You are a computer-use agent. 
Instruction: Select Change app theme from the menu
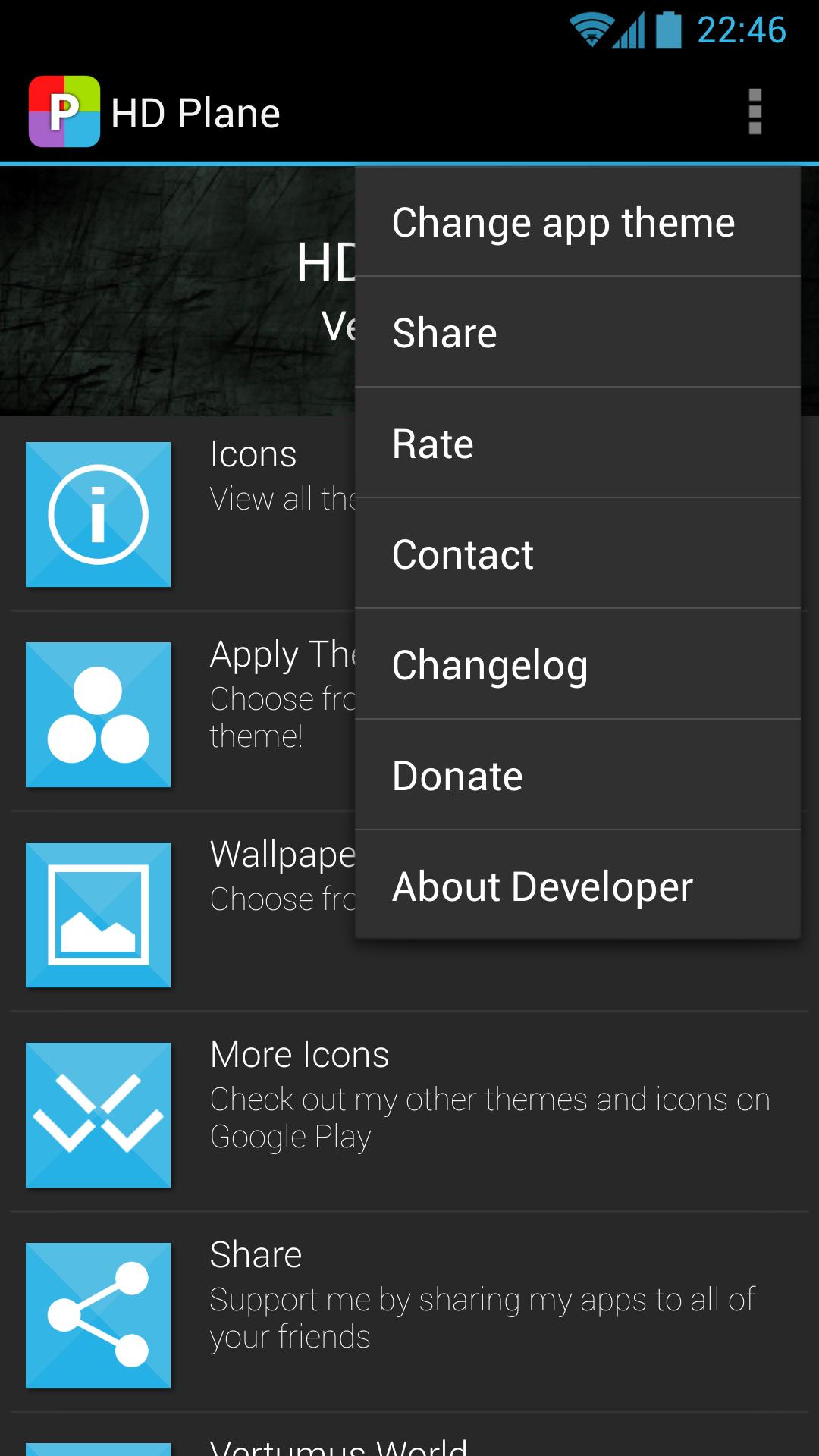pyautogui.click(x=576, y=222)
